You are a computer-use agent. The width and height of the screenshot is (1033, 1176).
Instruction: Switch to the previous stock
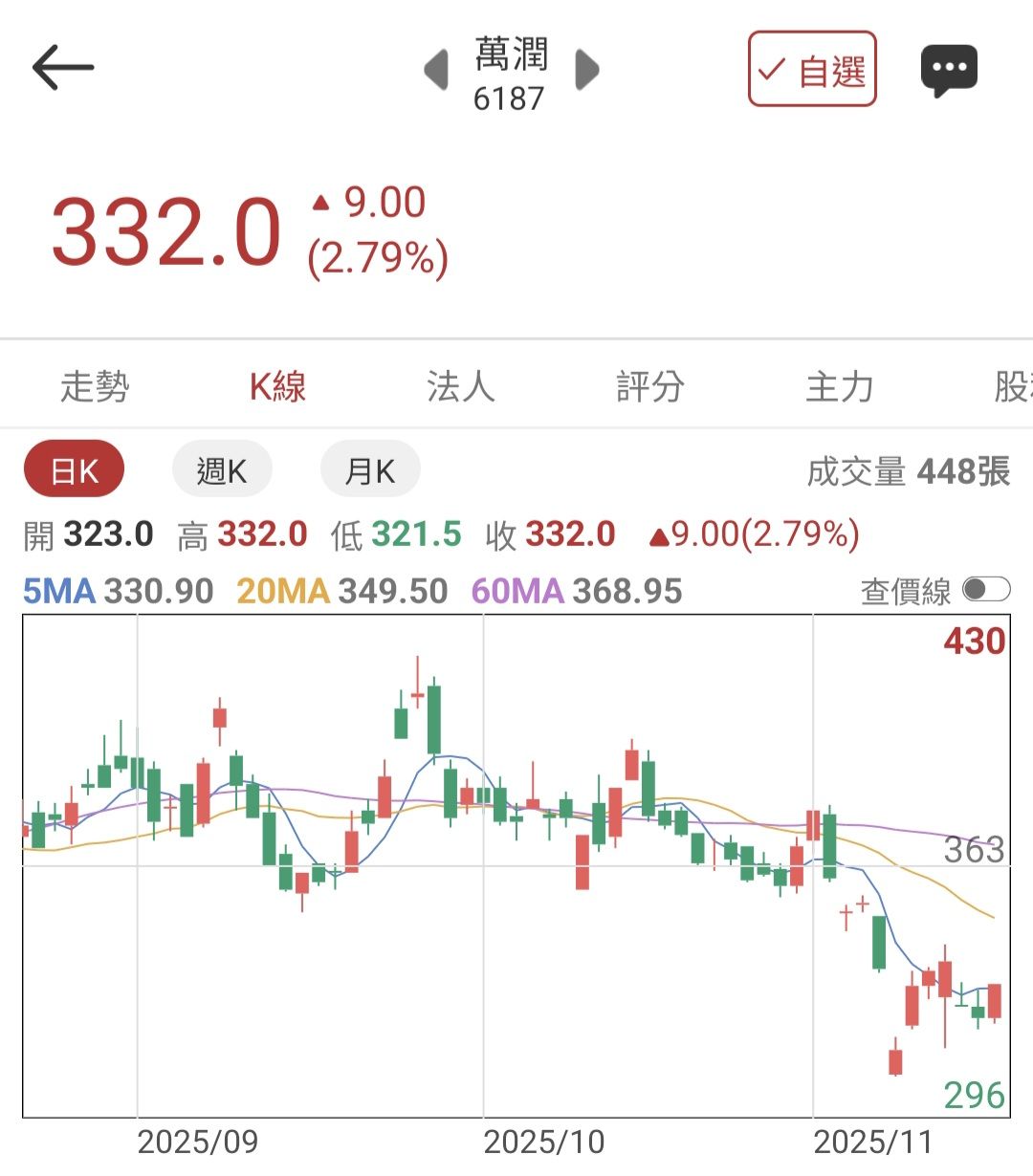point(436,70)
